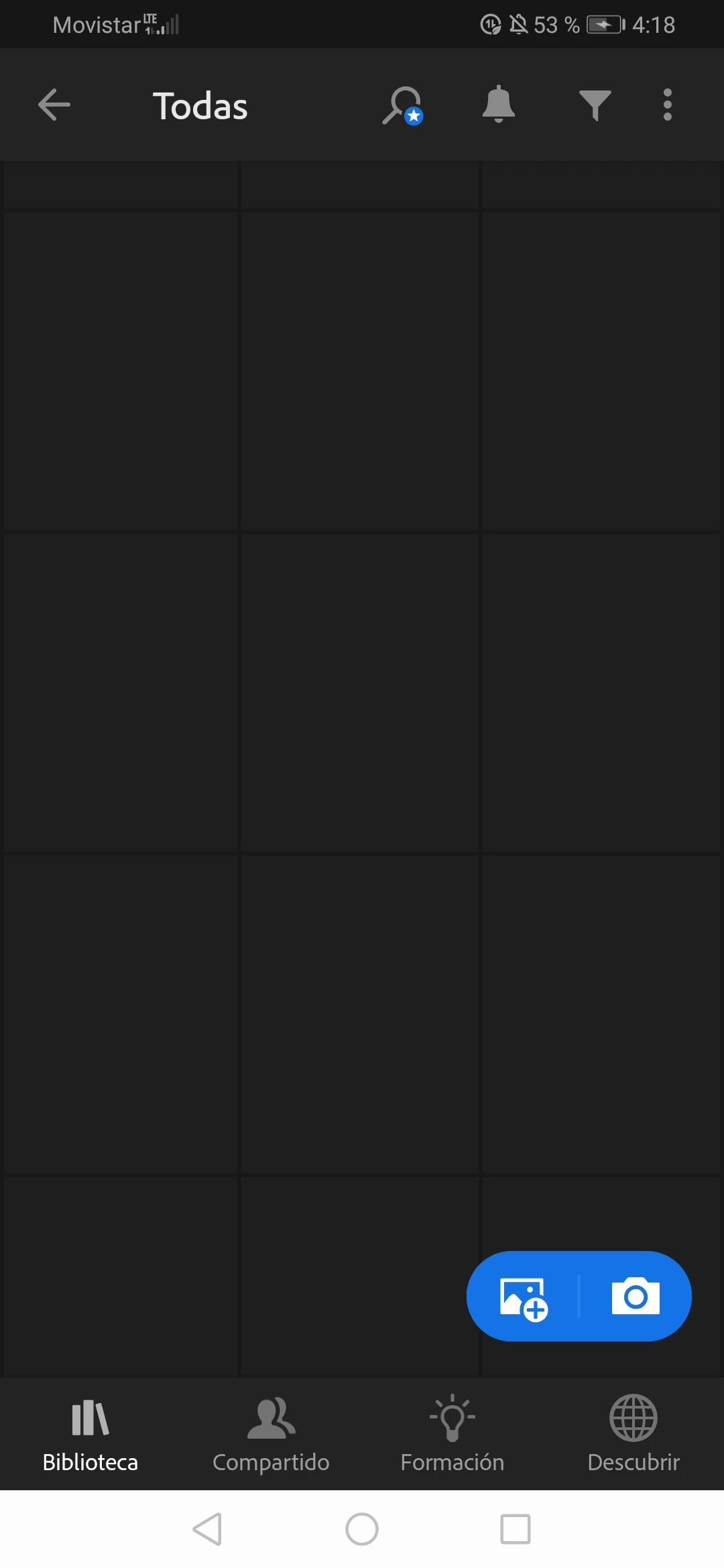Open the filter options

(595, 105)
